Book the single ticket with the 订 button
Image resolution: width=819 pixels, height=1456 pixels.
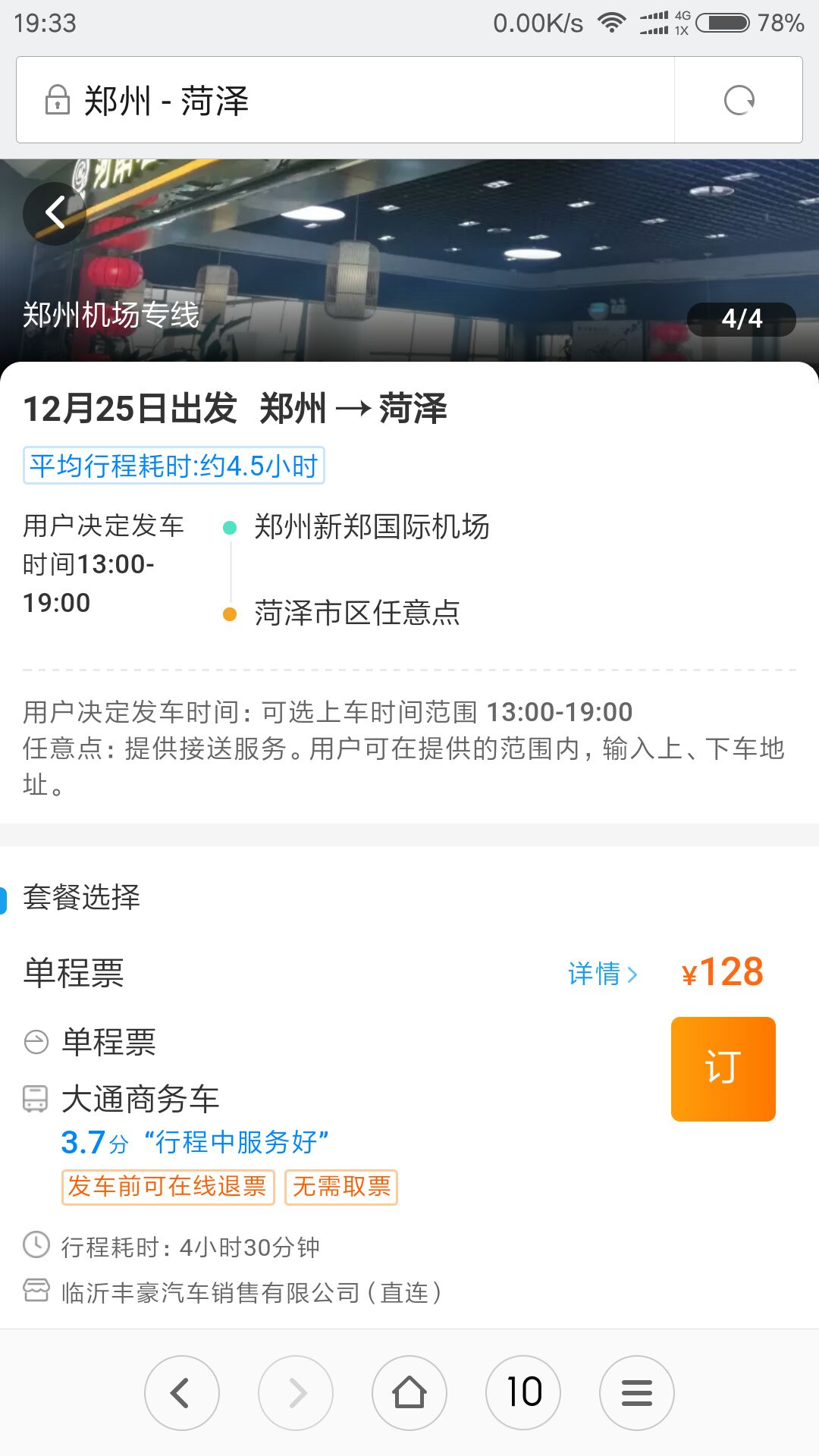(723, 1068)
